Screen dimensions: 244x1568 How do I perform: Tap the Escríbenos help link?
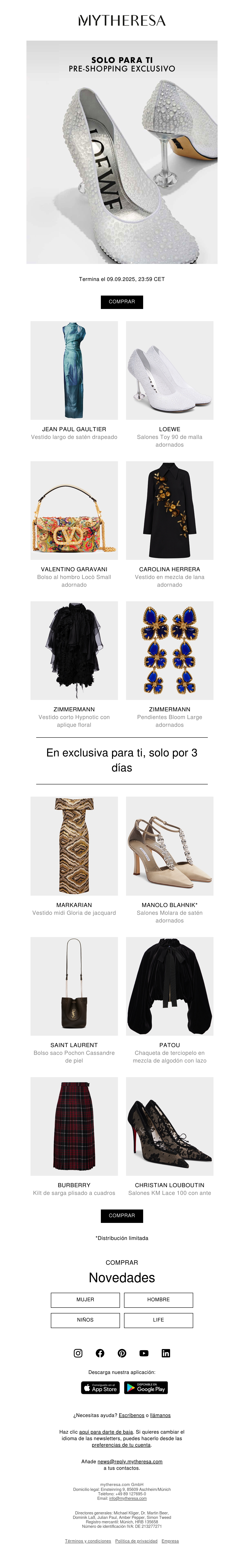click(x=132, y=1415)
